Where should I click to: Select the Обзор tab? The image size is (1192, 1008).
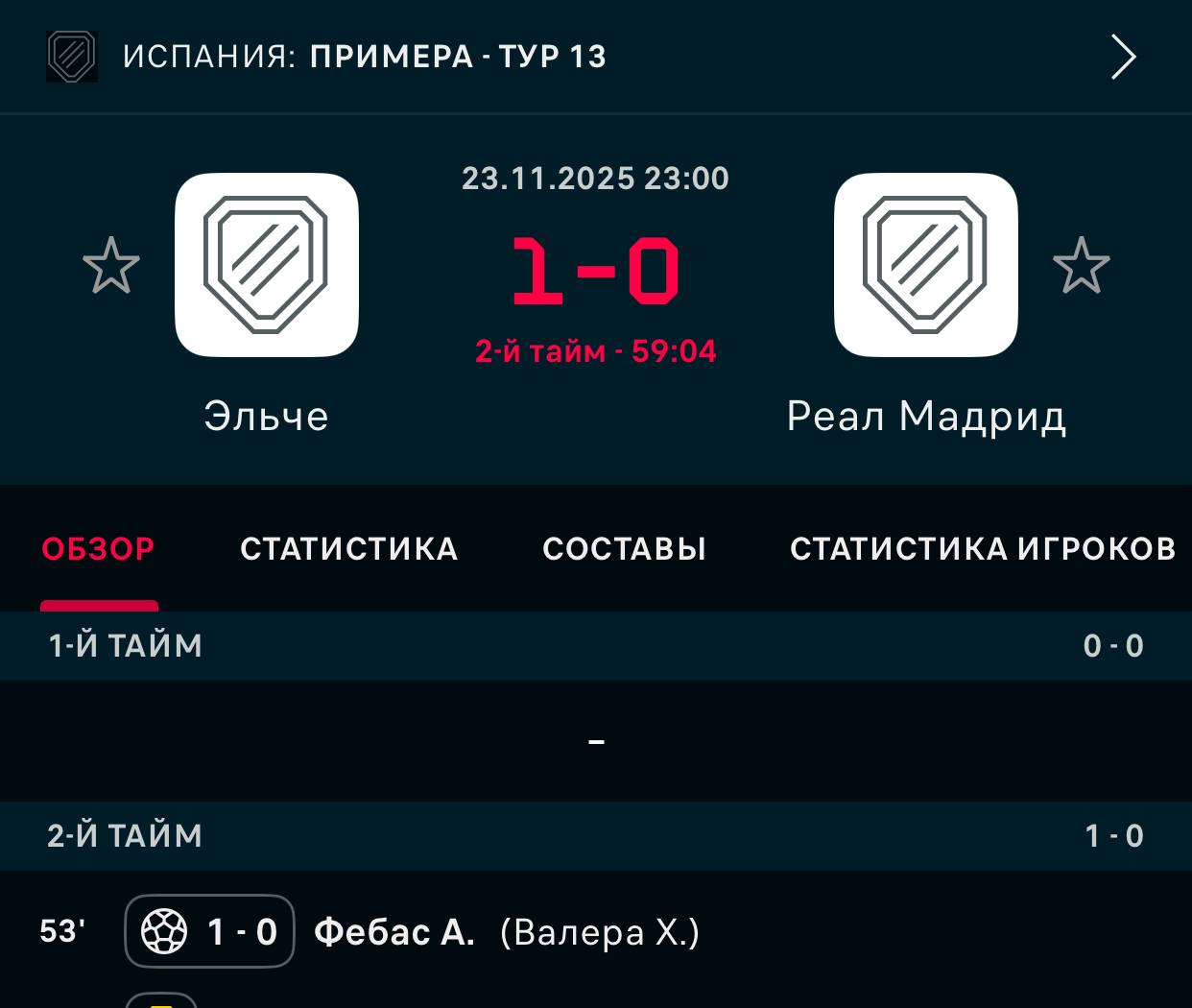coord(98,549)
